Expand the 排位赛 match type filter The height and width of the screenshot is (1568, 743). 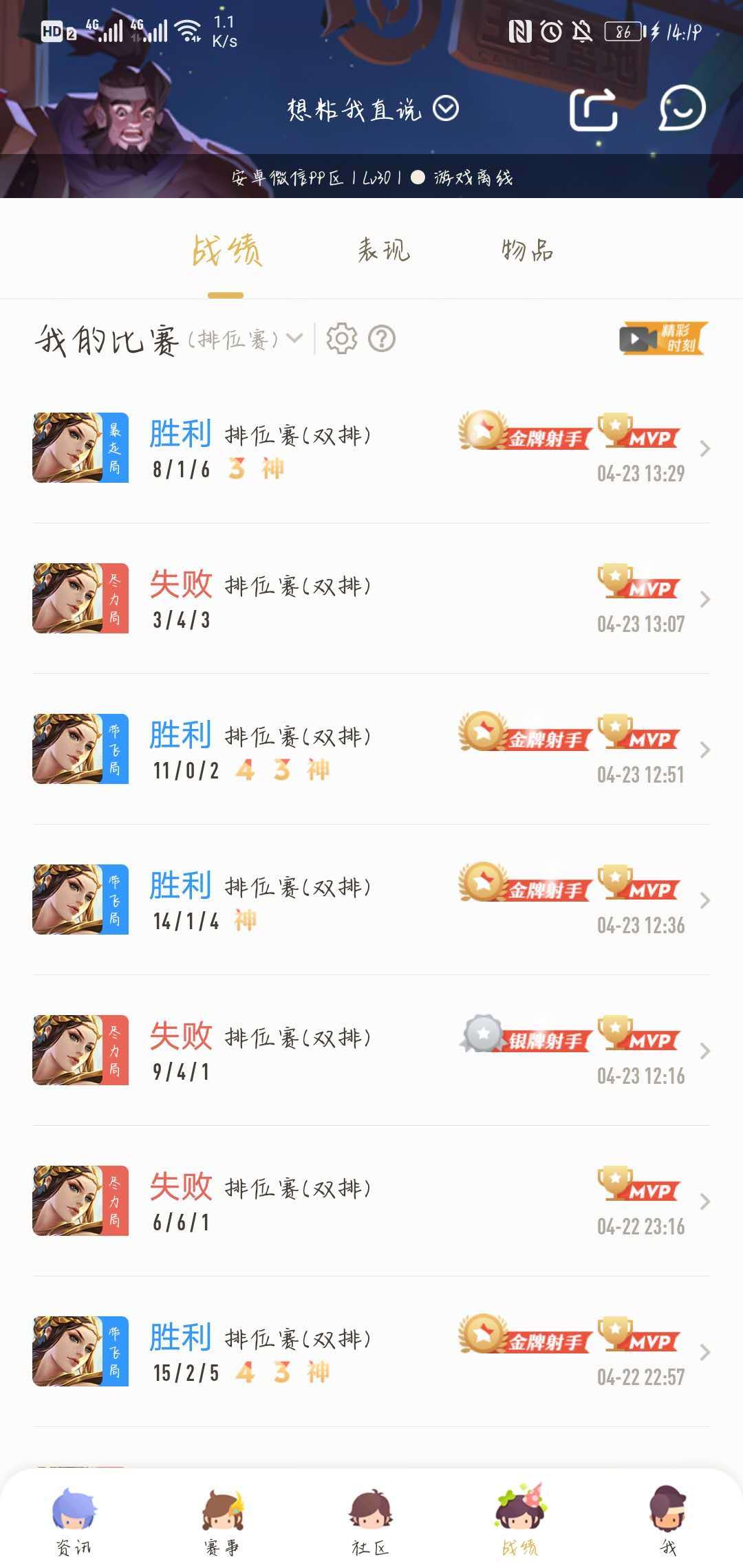click(x=244, y=339)
